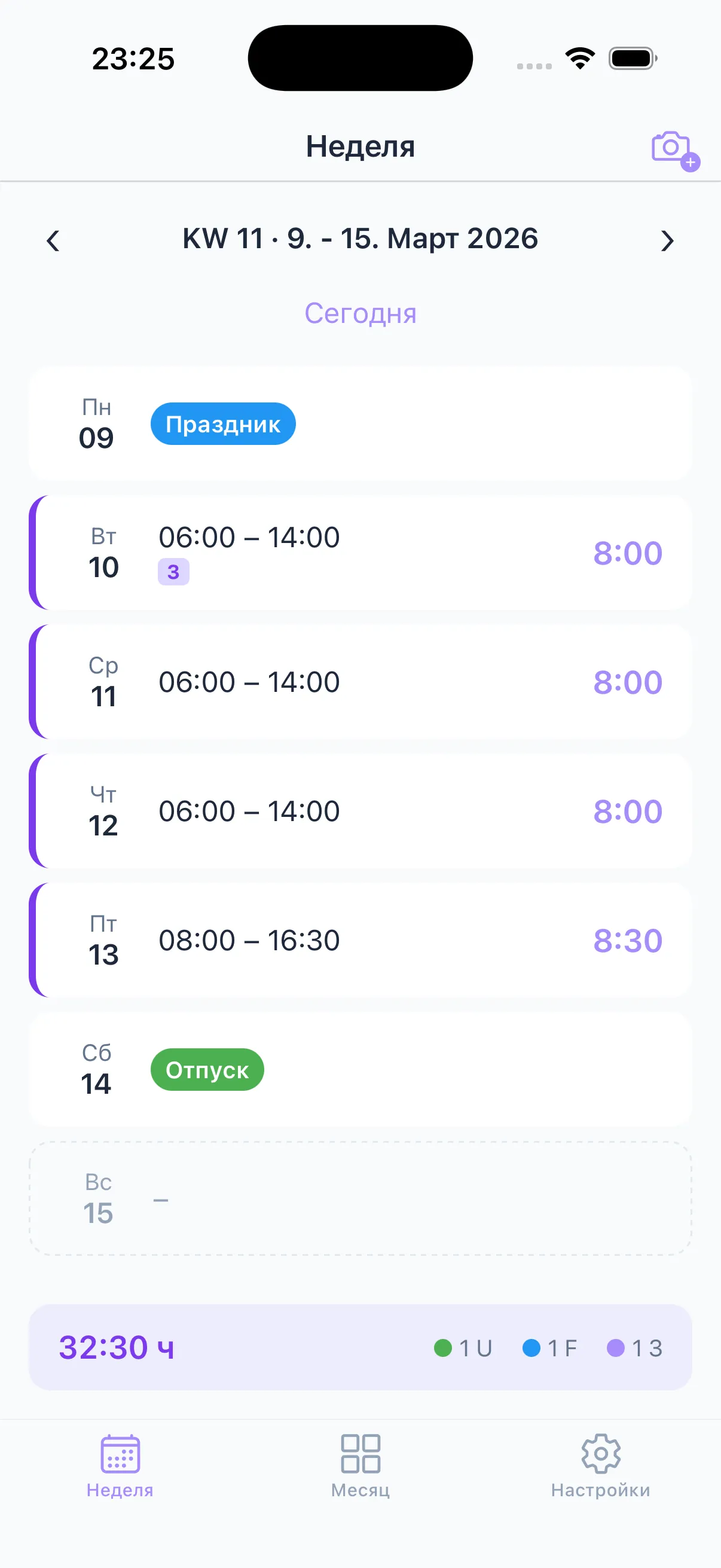Select the empty Sunday 15 entry
The width and height of the screenshot is (721, 1568).
pos(360,1198)
